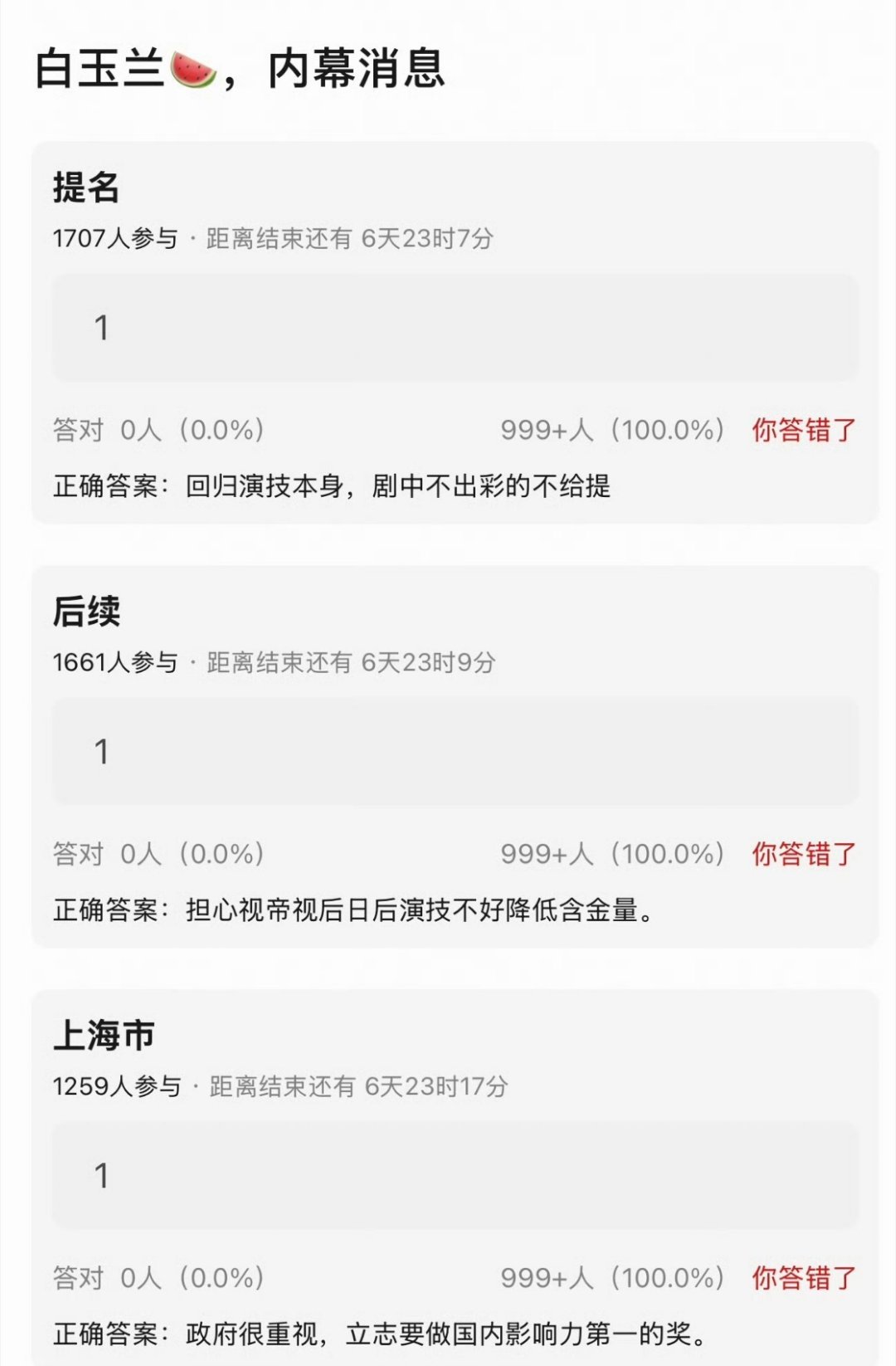Click 你答错了 in the 后续 poll
The image size is (896, 1366).
click(802, 853)
